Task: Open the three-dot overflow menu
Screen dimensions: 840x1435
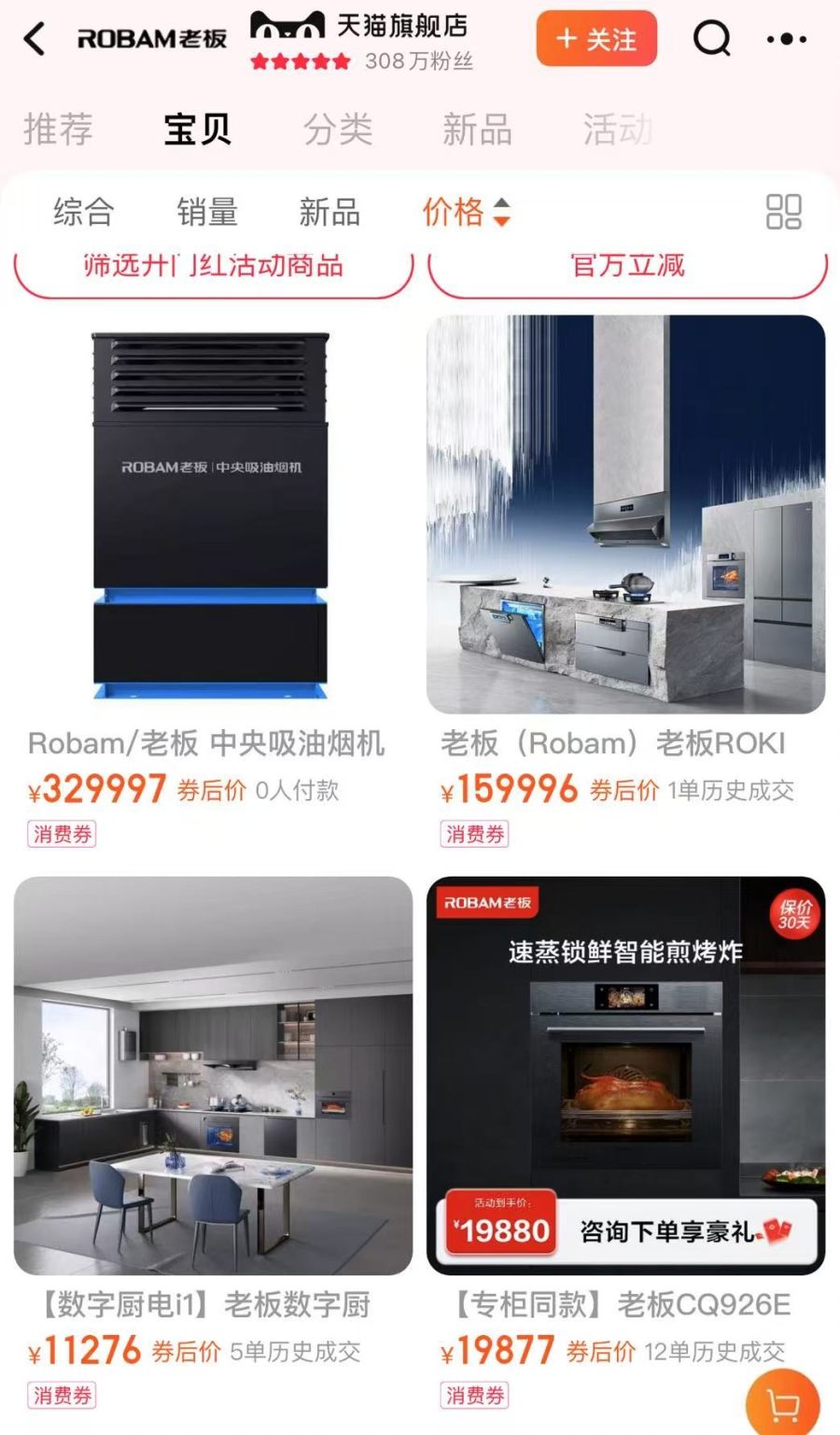Action: point(786,39)
